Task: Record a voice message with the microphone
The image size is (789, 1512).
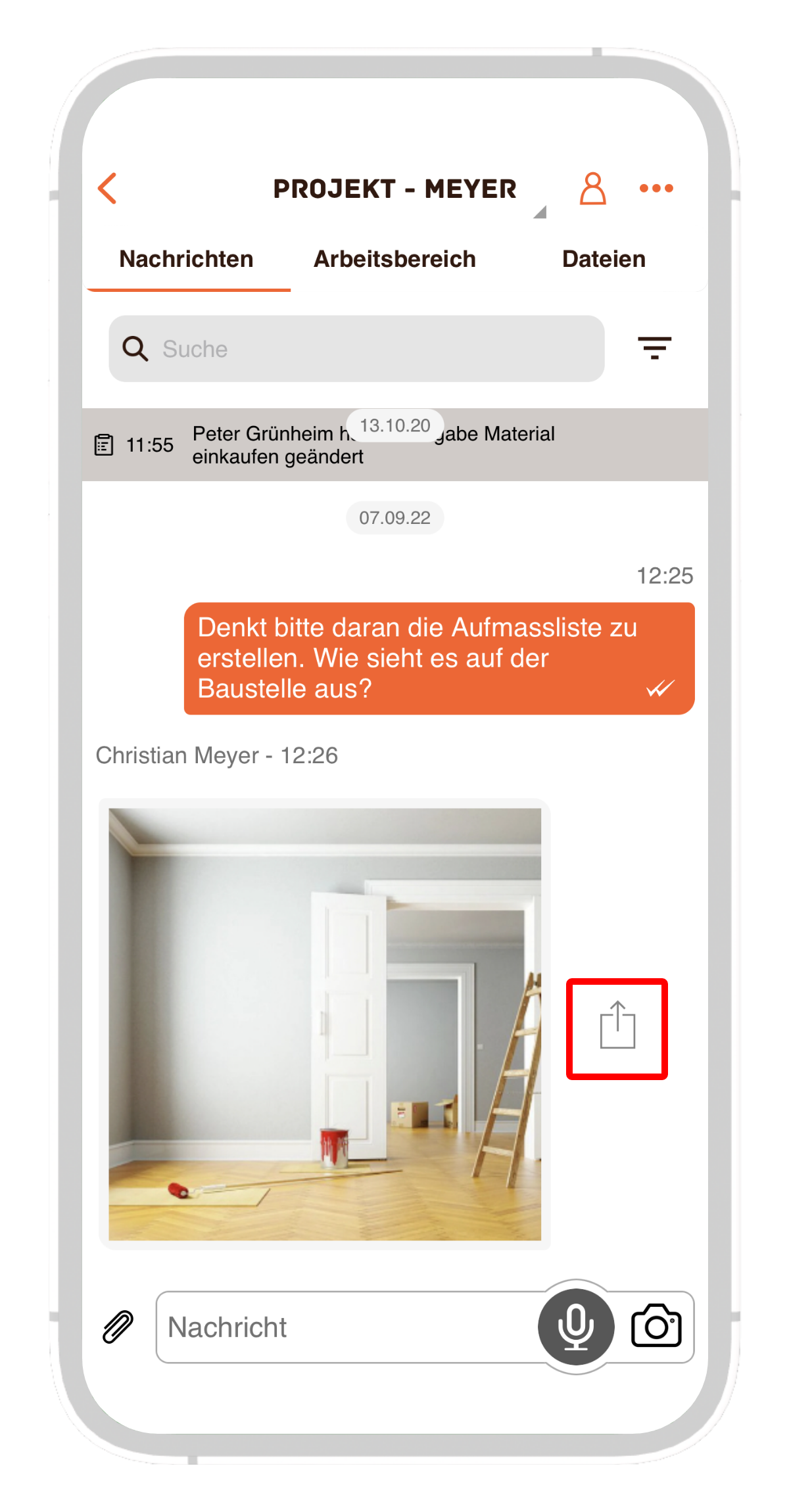Action: 576,1327
